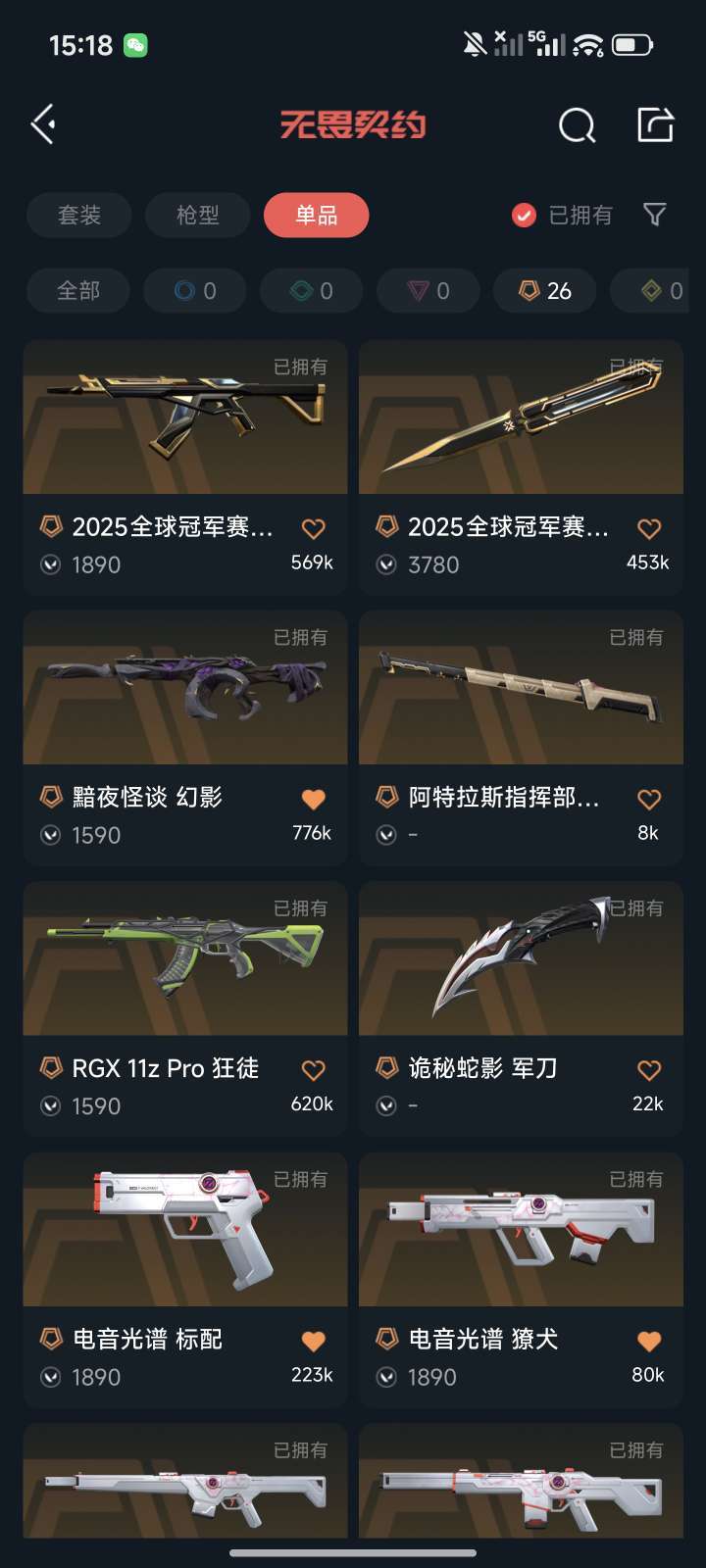Tap the WeChat icon in the status bar
Viewport: 706px width, 1568px height.
tap(137, 44)
